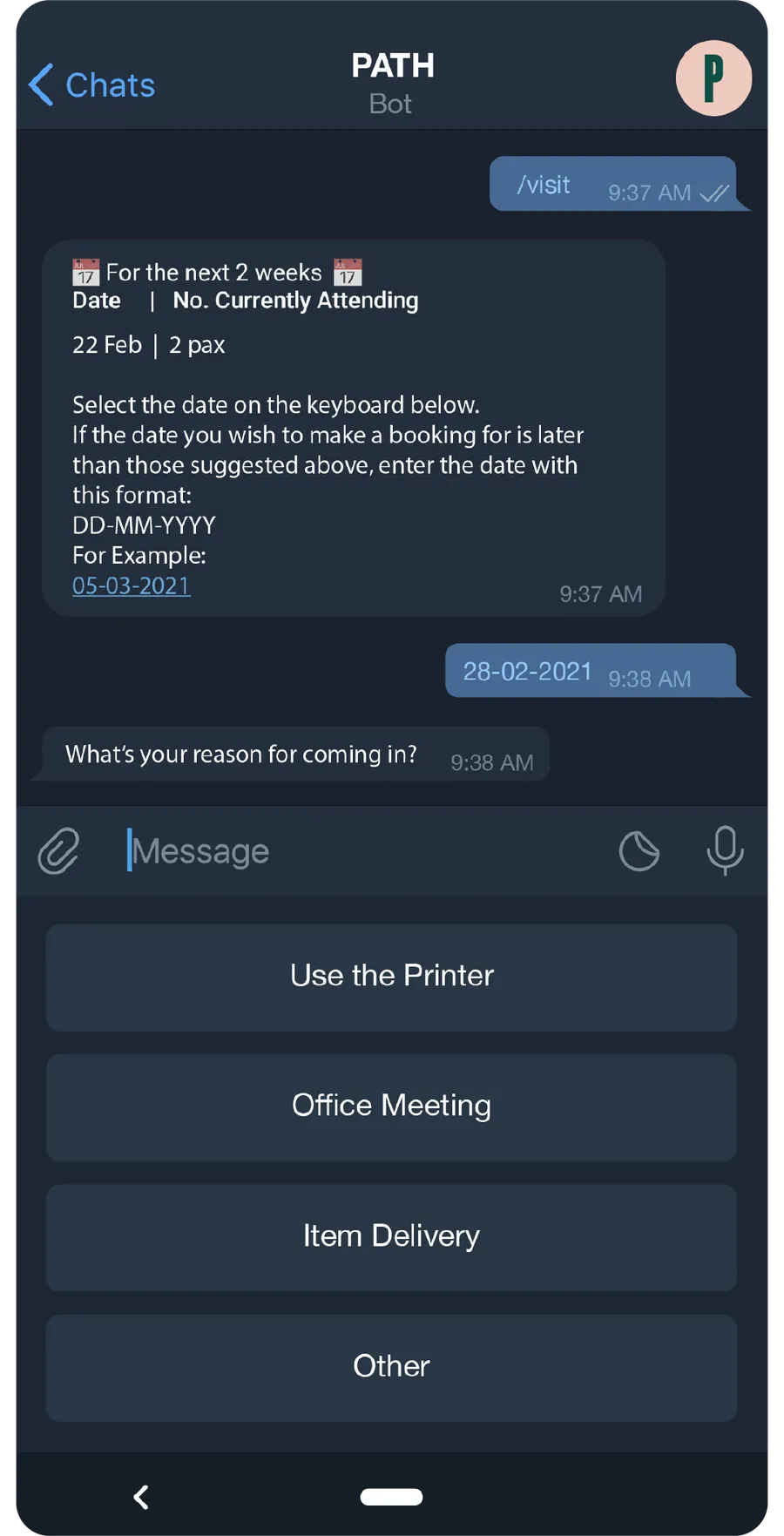Tap the attachment paperclip icon
The height and width of the screenshot is (1536, 784).
tap(59, 850)
